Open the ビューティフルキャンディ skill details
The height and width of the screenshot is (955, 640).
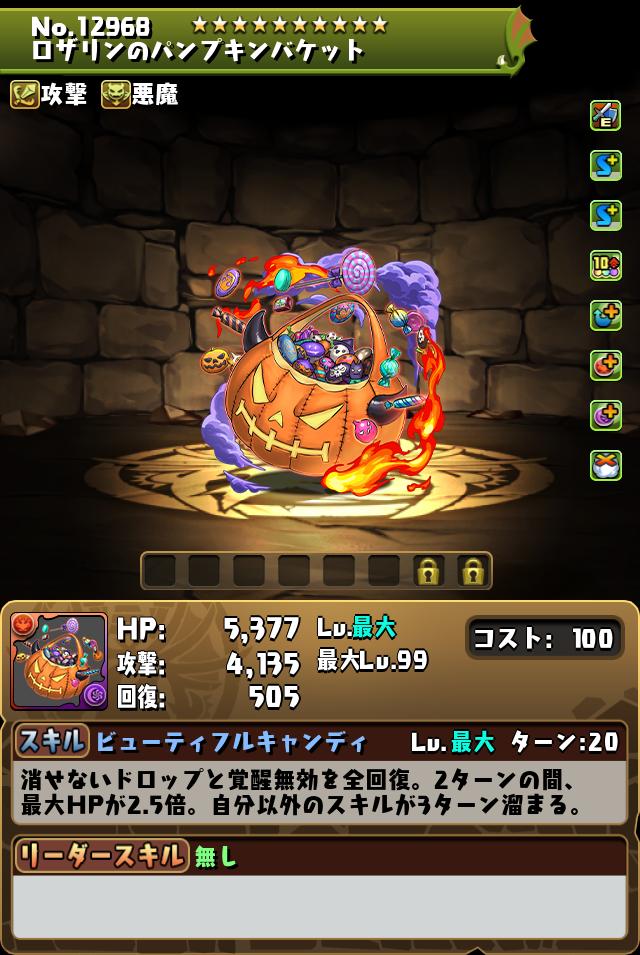pos(231,742)
